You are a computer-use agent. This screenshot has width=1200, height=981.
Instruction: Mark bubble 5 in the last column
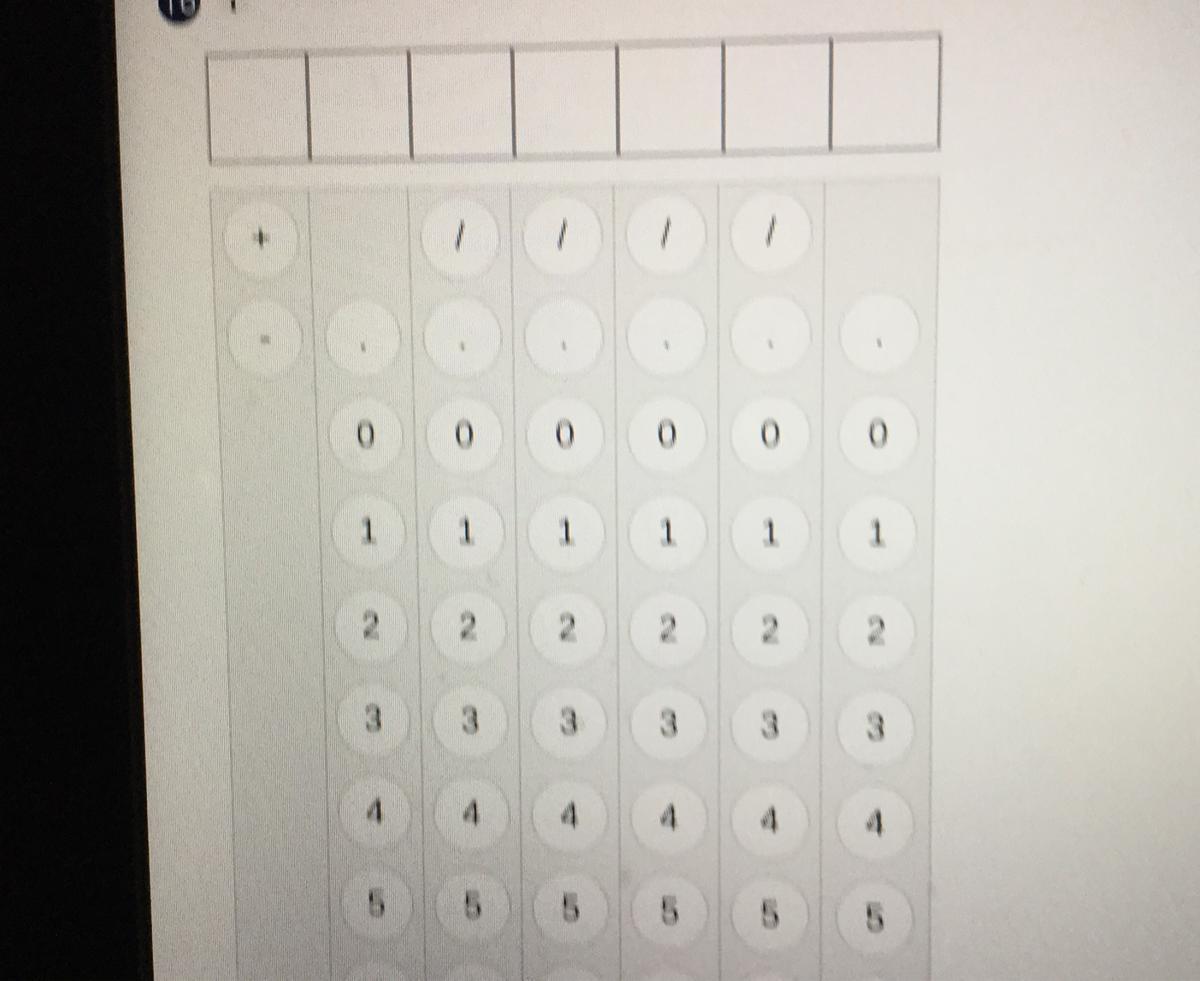pos(875,915)
